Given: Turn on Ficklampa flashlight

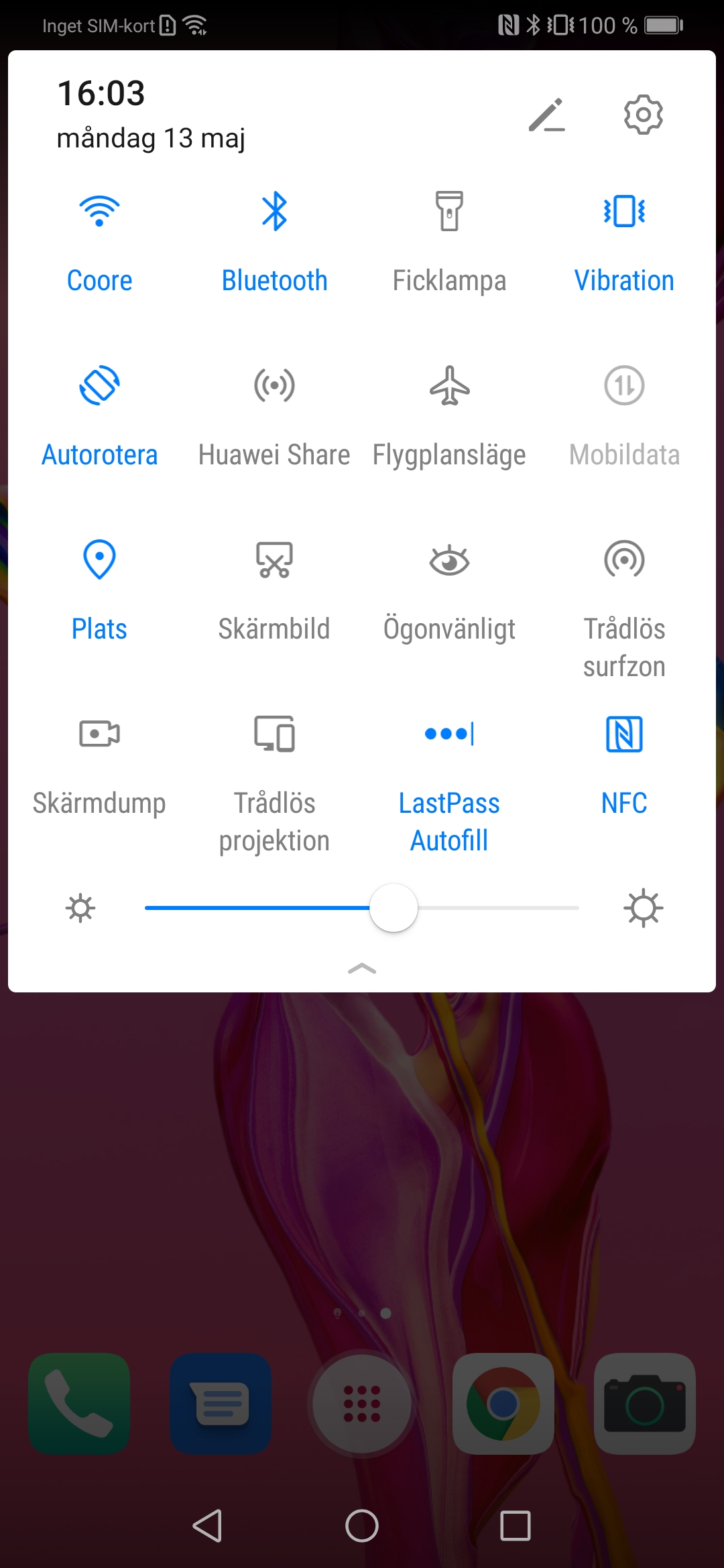Looking at the screenshot, I should [449, 212].
